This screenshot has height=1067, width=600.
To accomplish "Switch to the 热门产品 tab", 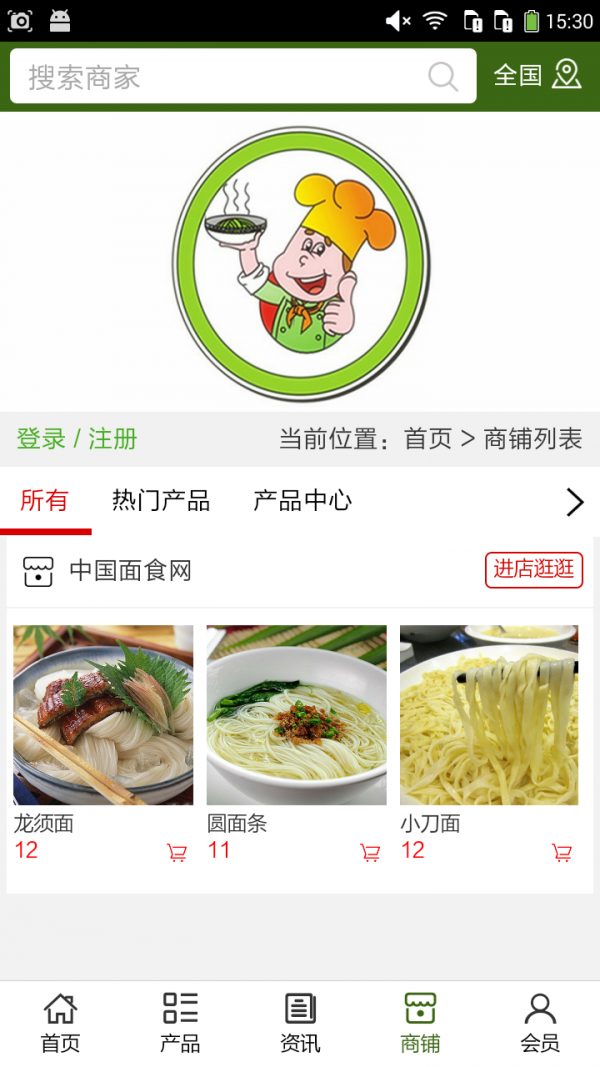I will tap(161, 500).
